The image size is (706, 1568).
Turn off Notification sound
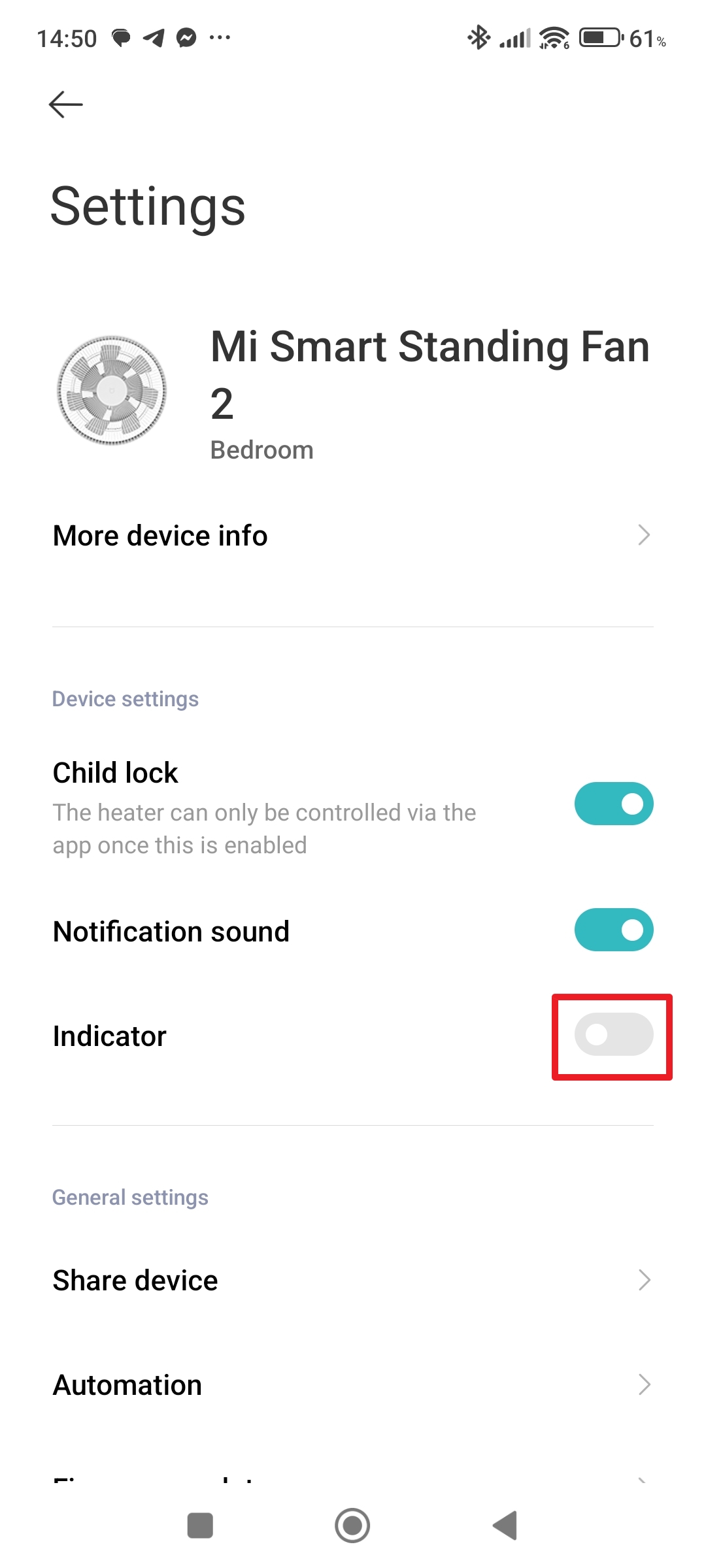click(613, 930)
